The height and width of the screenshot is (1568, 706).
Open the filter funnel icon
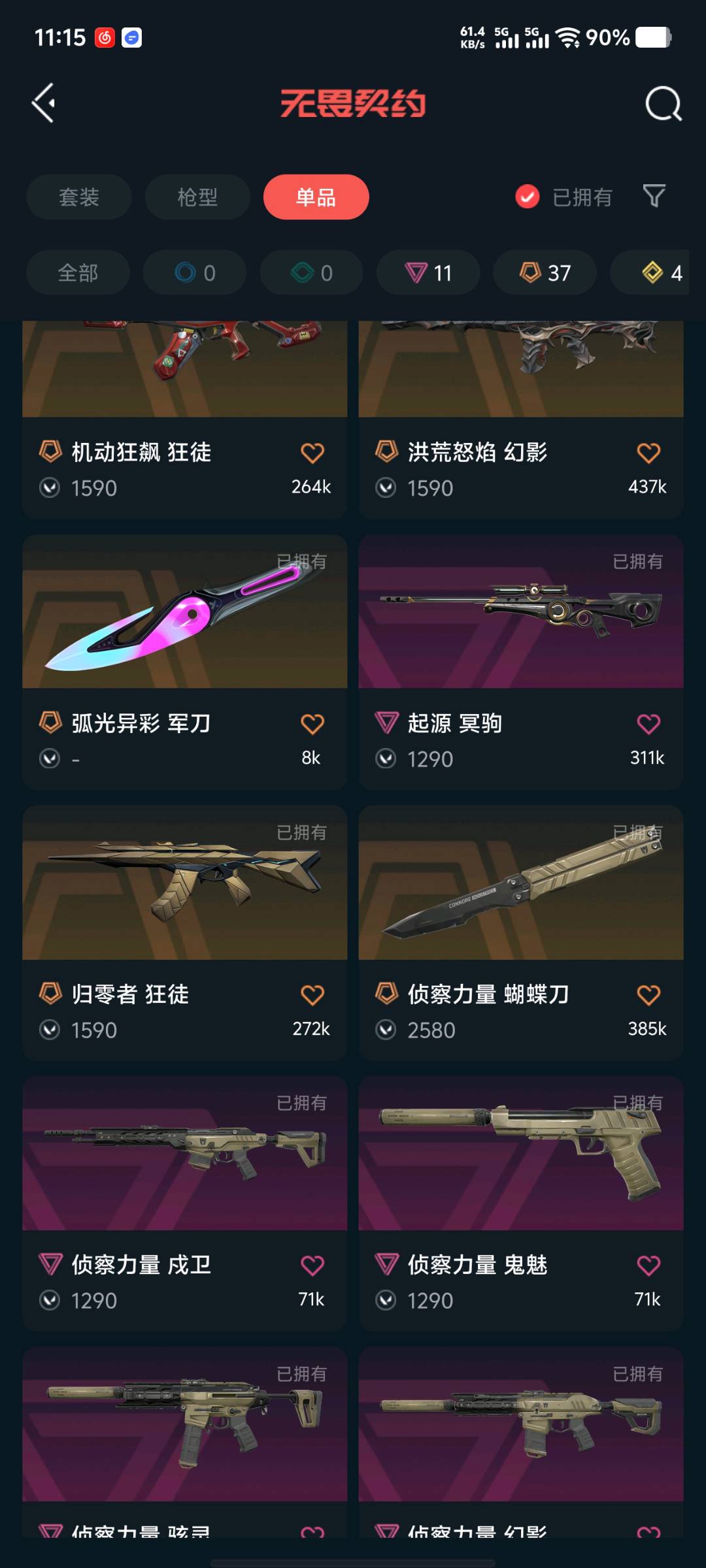pos(654,196)
